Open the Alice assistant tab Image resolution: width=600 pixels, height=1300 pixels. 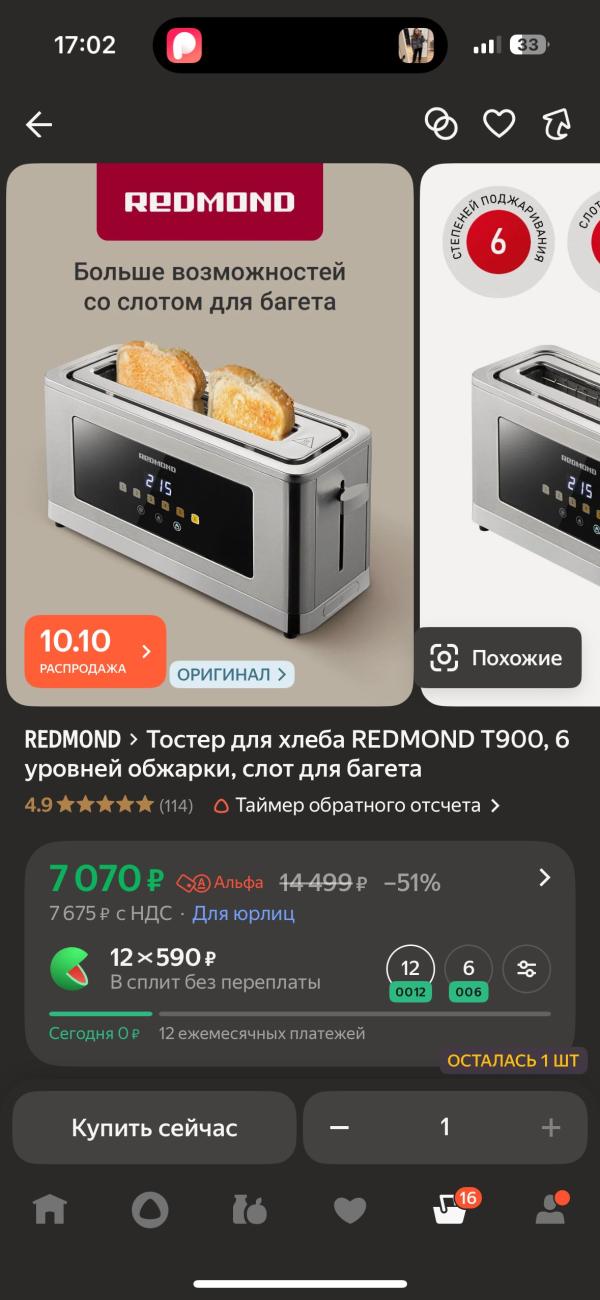point(150,1210)
